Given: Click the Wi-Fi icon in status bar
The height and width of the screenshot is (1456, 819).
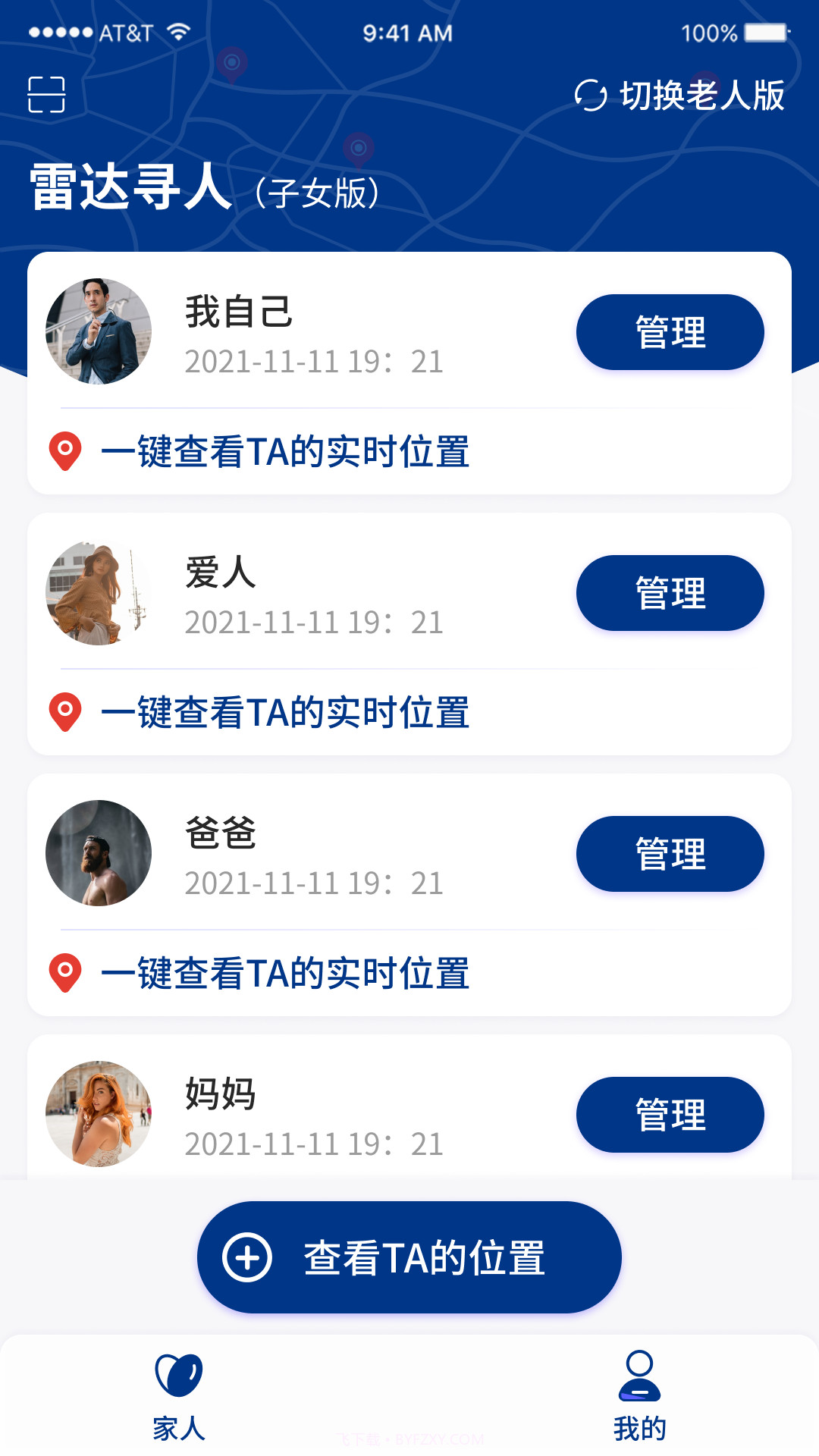Looking at the screenshot, I should tap(177, 31).
